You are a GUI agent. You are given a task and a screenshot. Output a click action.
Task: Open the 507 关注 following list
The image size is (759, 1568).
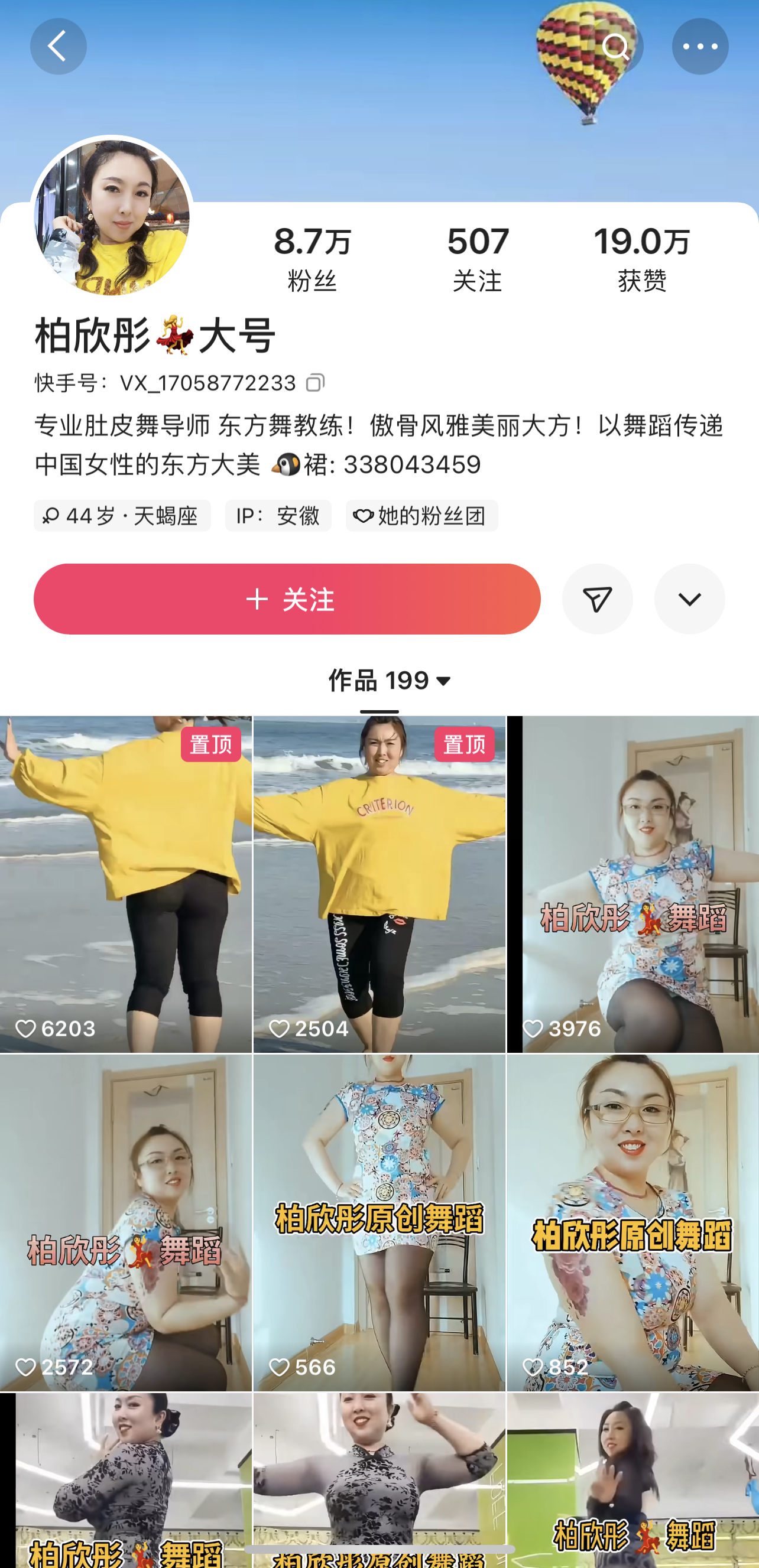477,259
